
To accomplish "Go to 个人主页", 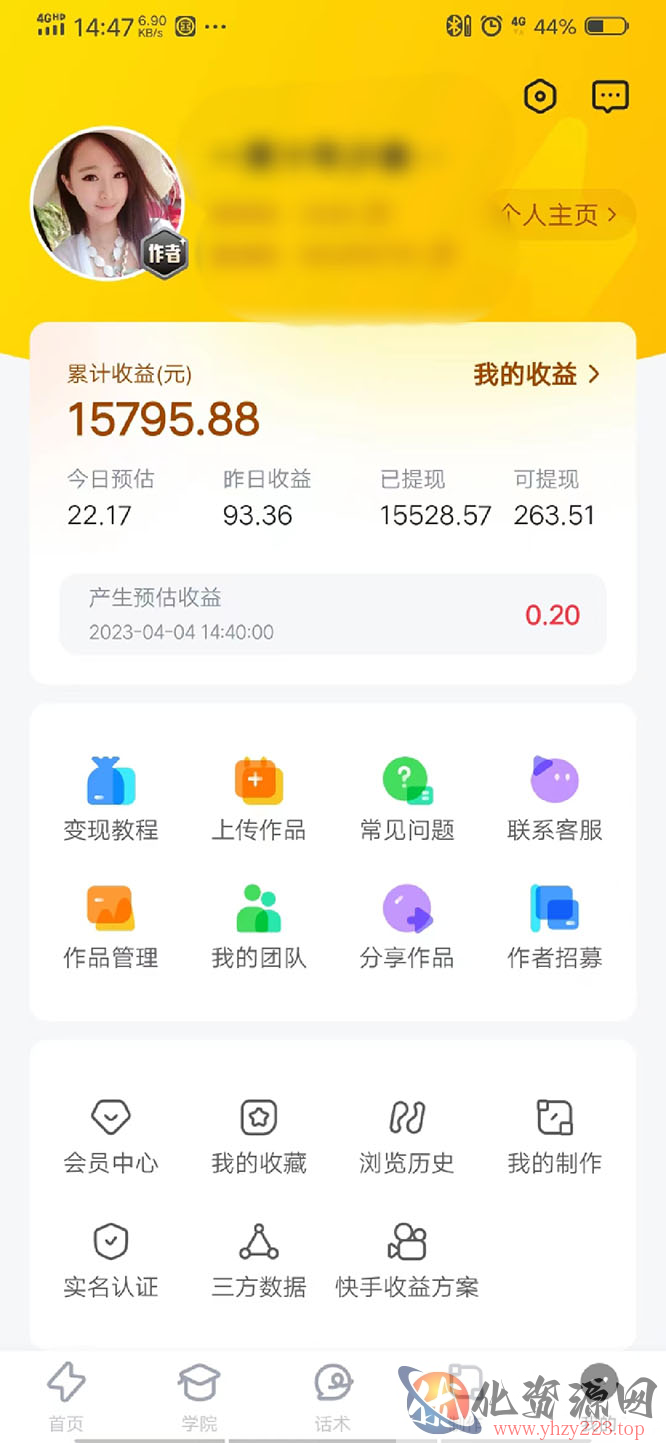I will pyautogui.click(x=559, y=215).
